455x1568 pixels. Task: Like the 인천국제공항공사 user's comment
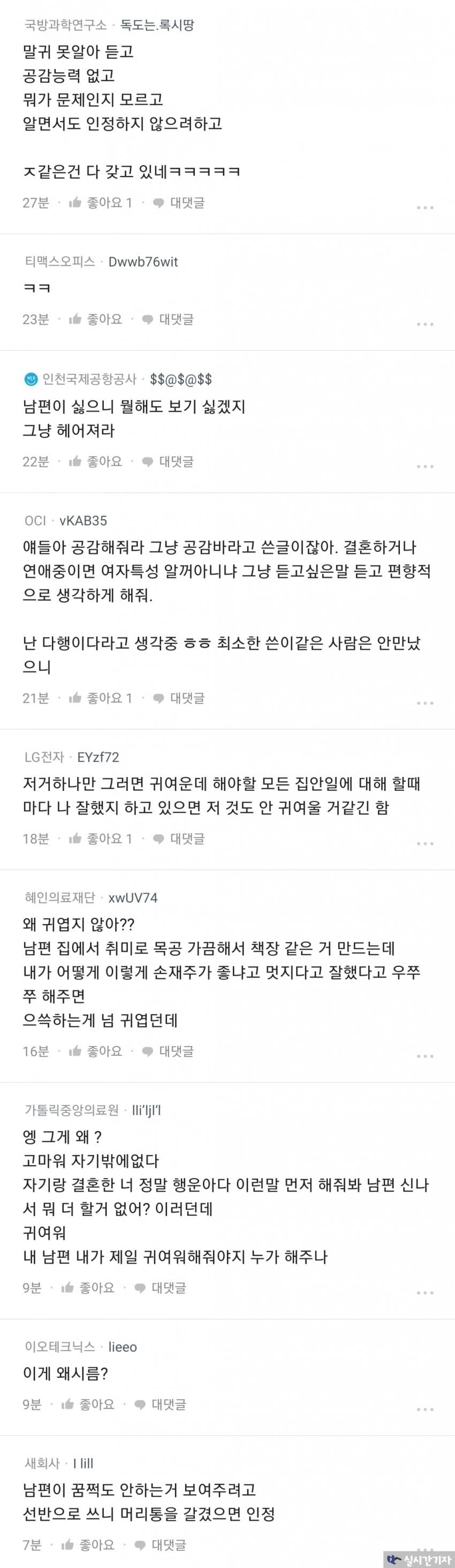(x=96, y=462)
